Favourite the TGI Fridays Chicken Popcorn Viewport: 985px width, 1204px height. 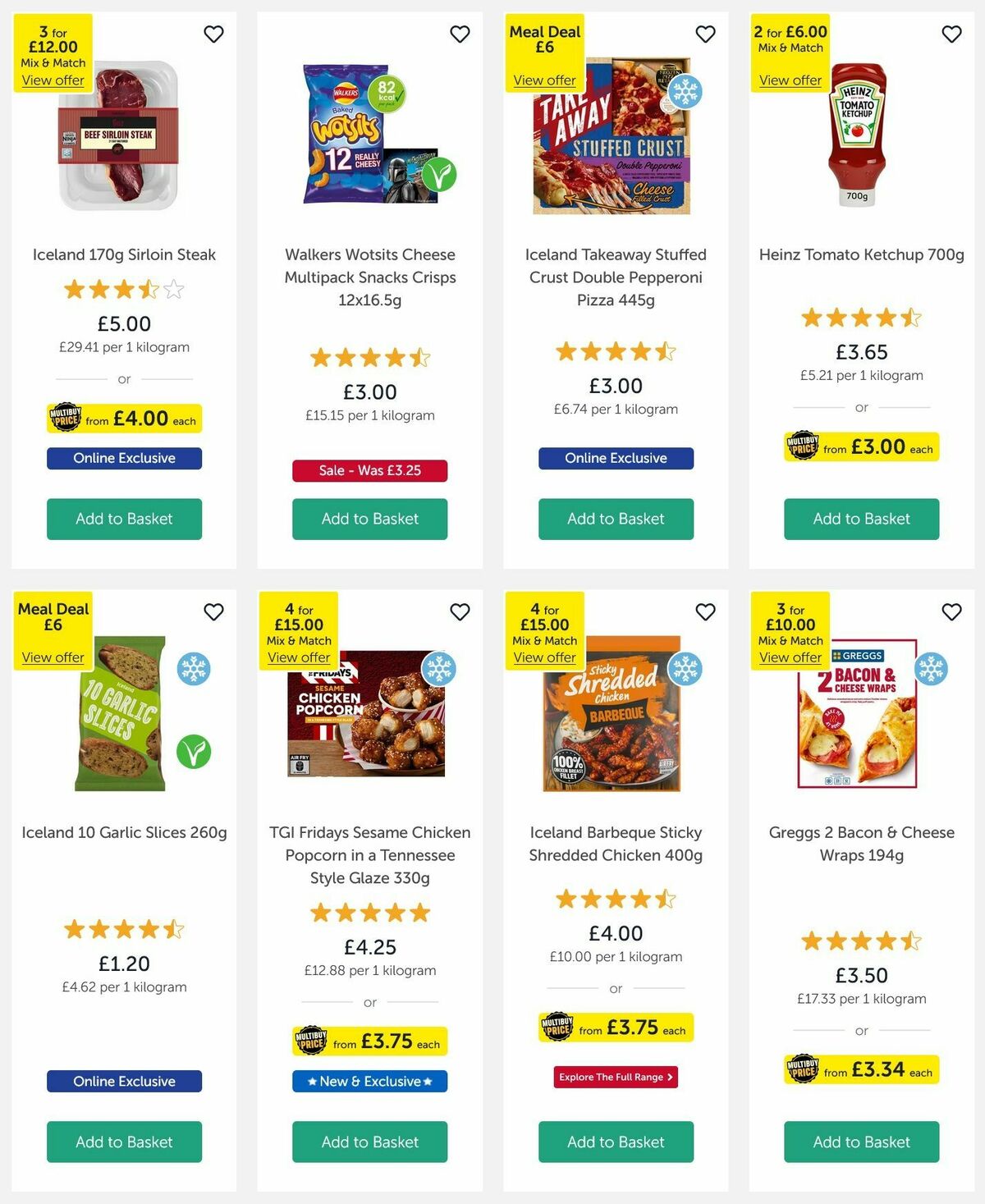click(460, 611)
